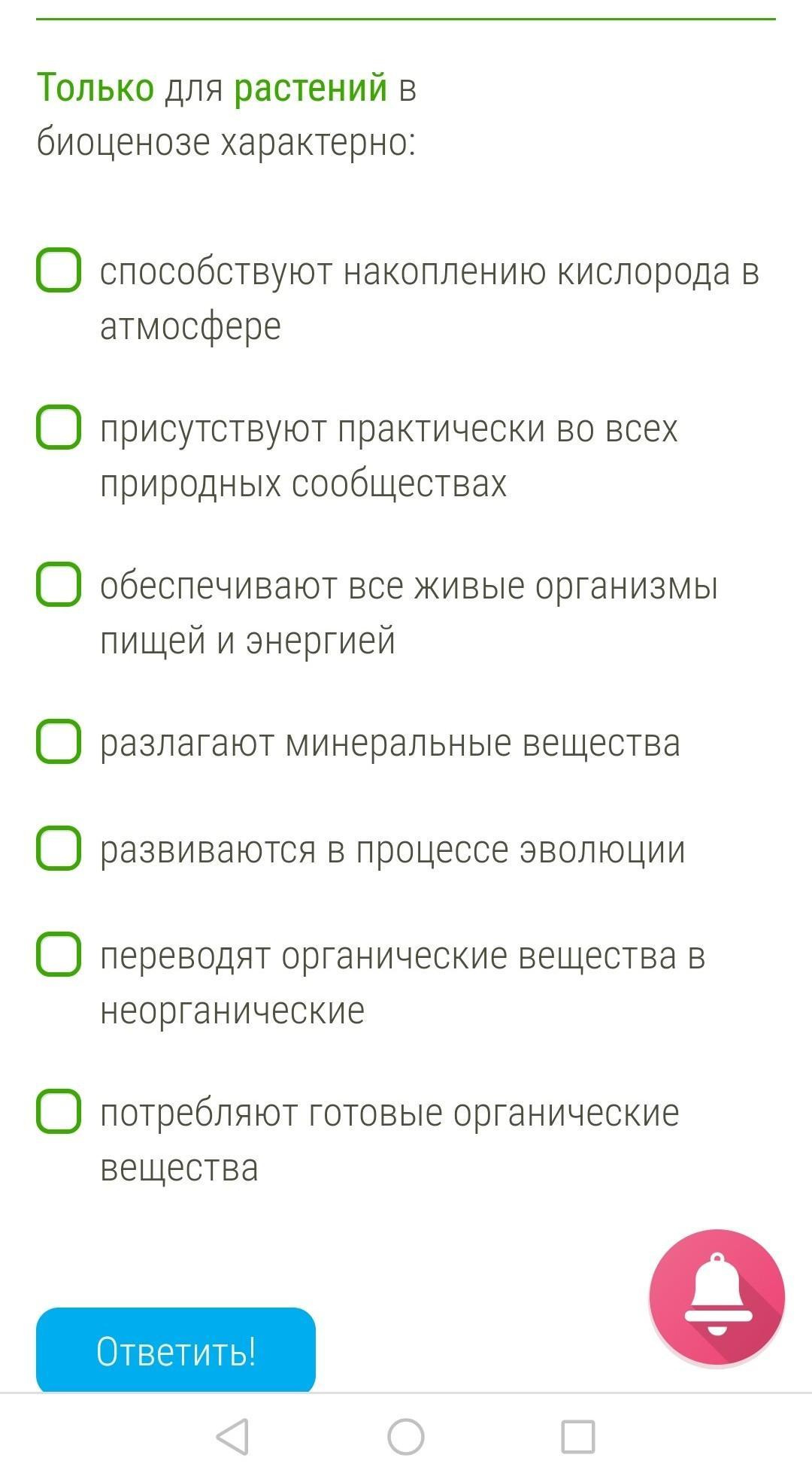Submit answer with the Ответить! button
Screen dimensions: 812x1482
tap(176, 1350)
